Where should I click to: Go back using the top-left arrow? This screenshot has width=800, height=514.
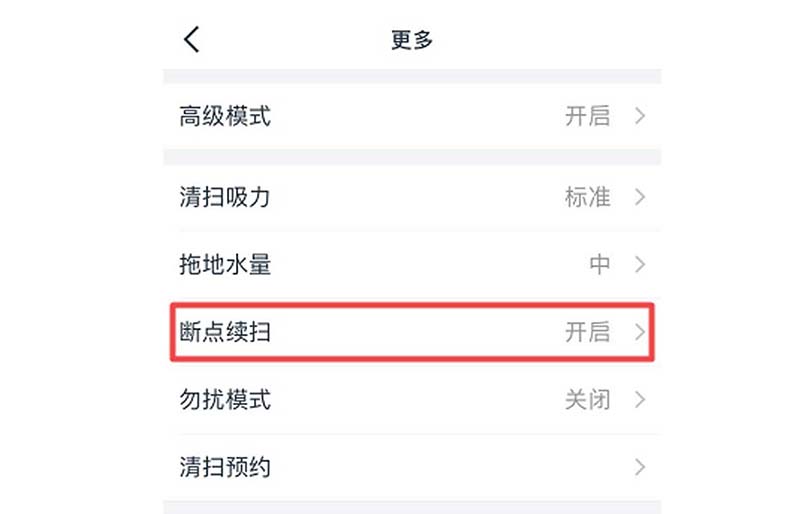[x=192, y=40]
